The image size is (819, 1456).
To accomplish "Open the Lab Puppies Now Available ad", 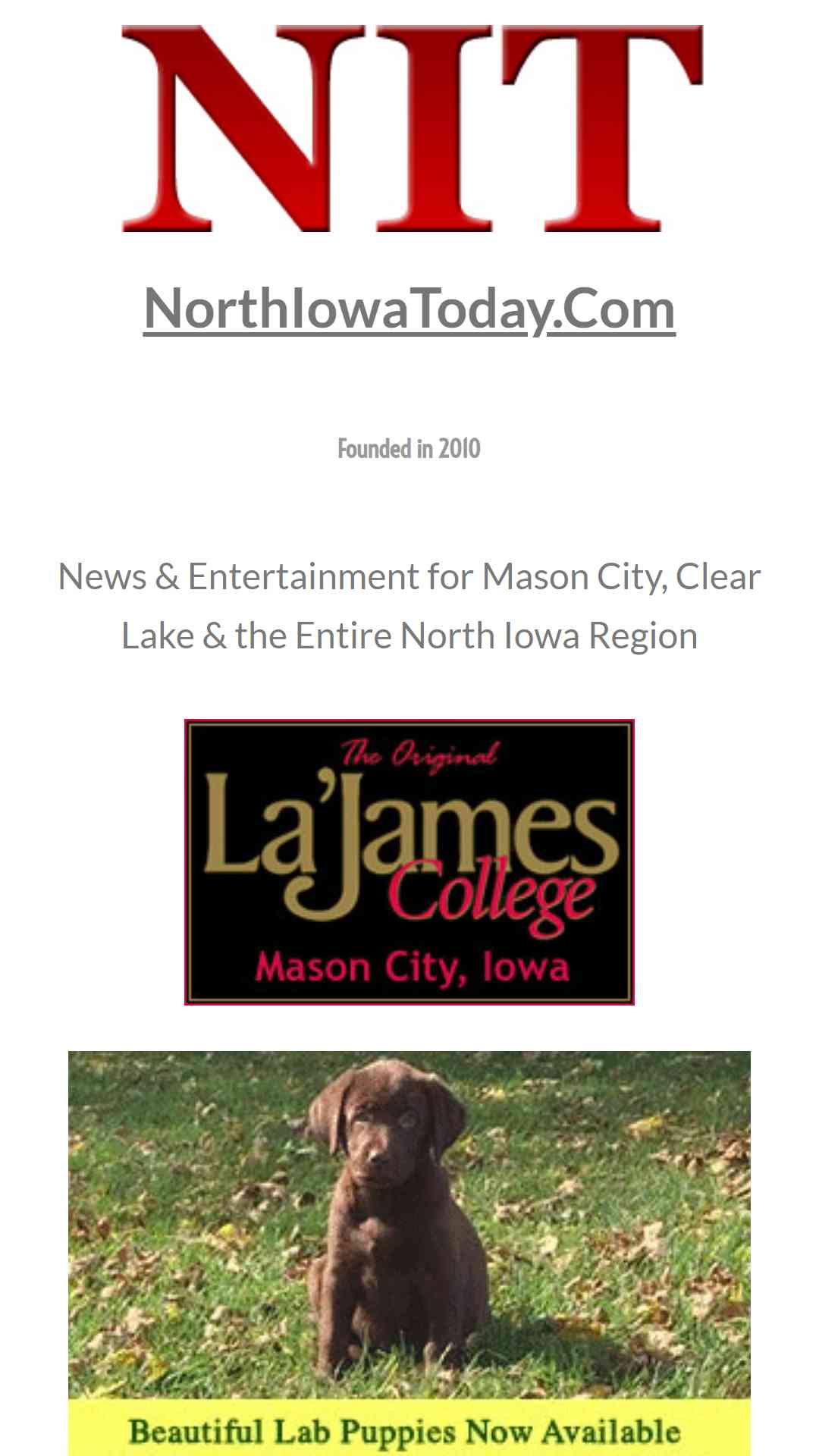I will point(409,1253).
